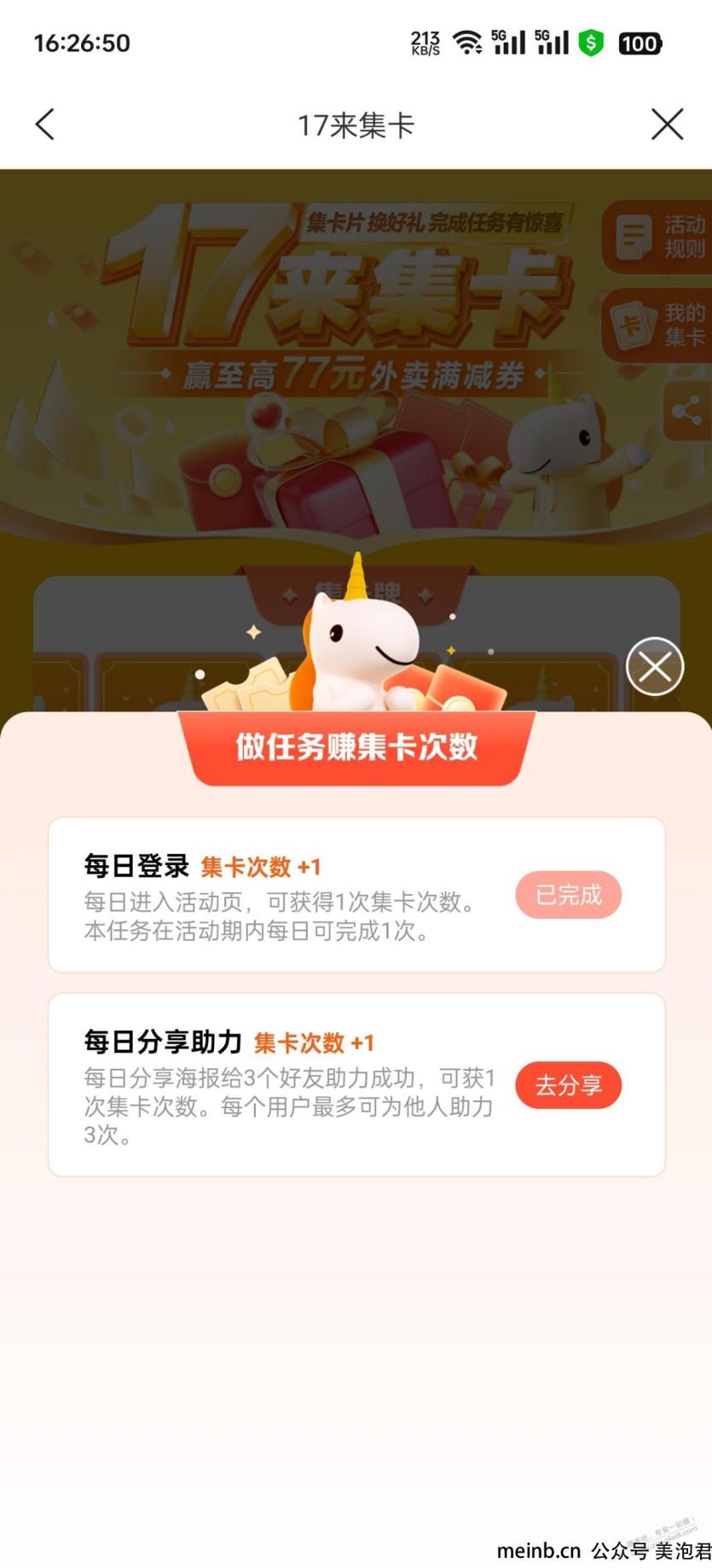Tap the orange share icon
Image resolution: width=712 pixels, height=1568 pixels.
click(x=686, y=412)
